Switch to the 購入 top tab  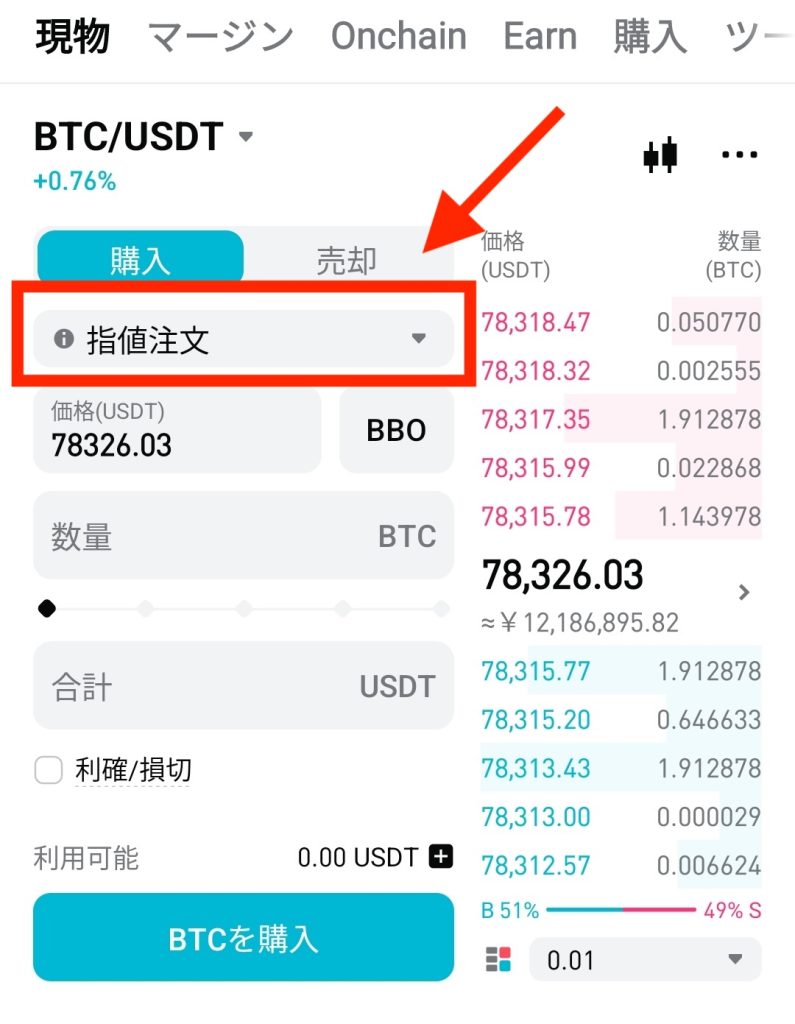click(x=649, y=38)
